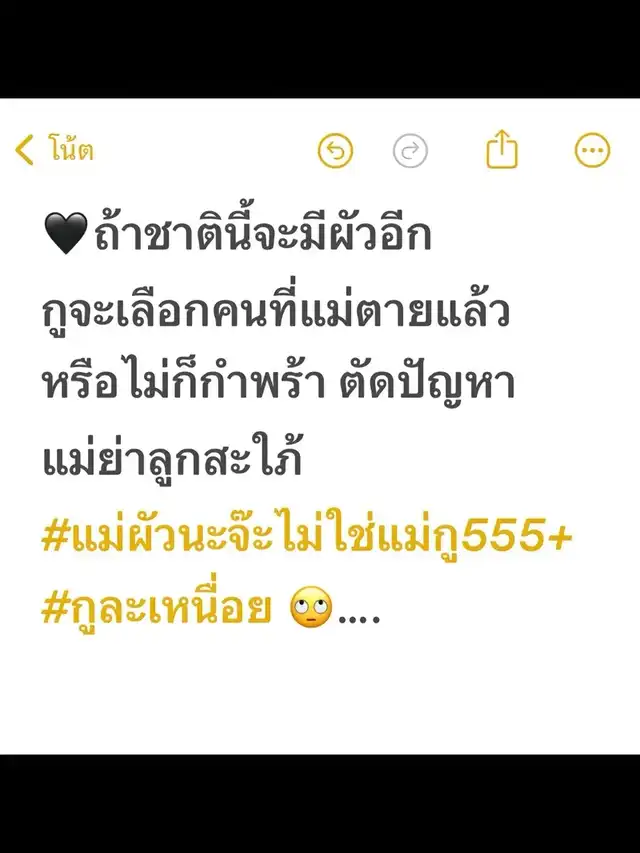Open the more options menu
The height and width of the screenshot is (853, 640).
592,151
